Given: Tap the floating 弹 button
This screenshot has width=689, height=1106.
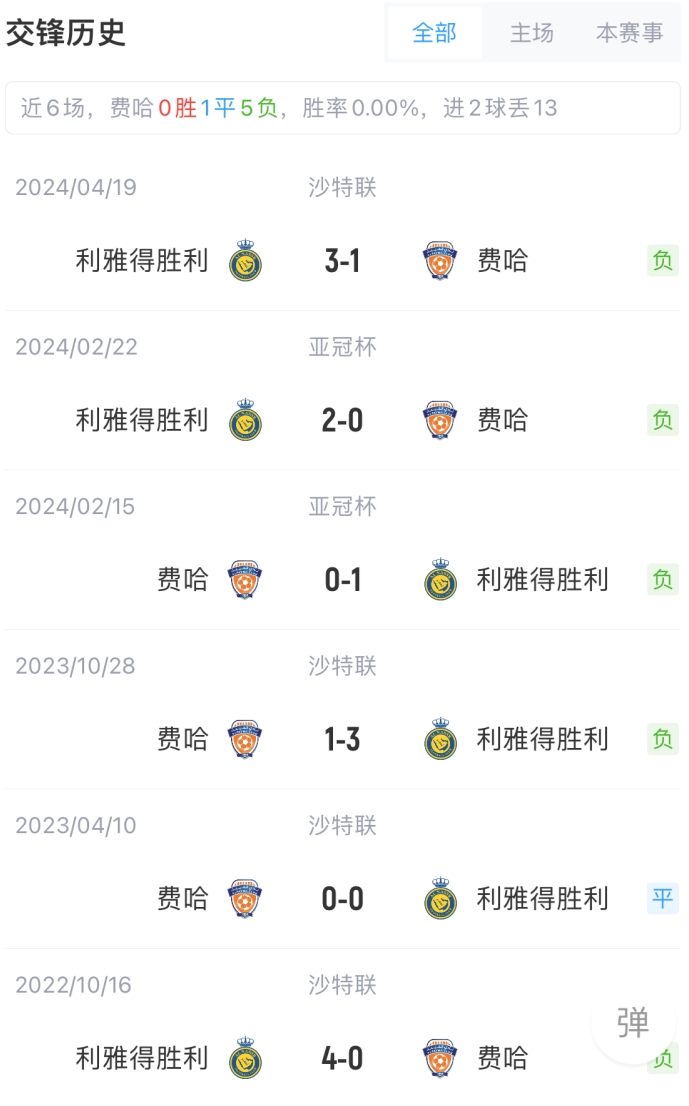Looking at the screenshot, I should point(633,1021).
